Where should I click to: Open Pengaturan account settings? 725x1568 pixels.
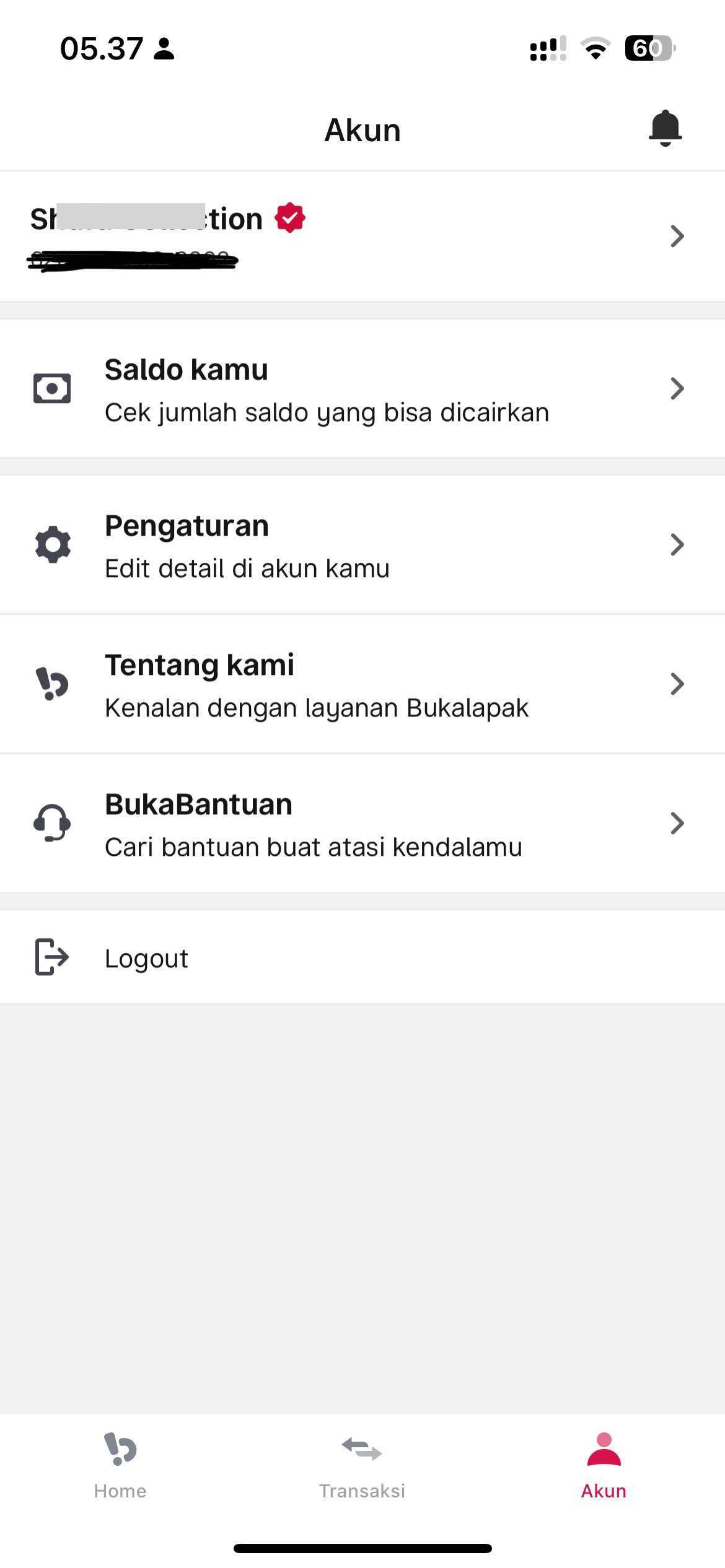point(362,545)
